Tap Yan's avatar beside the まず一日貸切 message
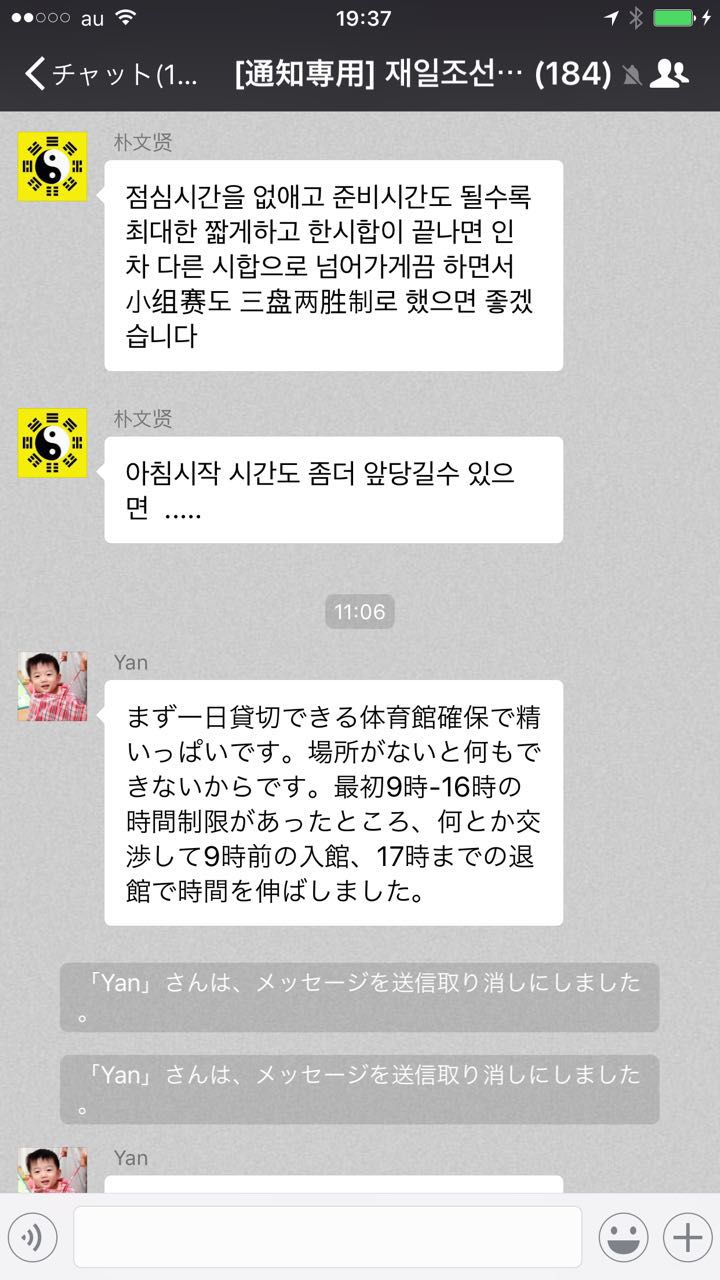 coord(53,687)
